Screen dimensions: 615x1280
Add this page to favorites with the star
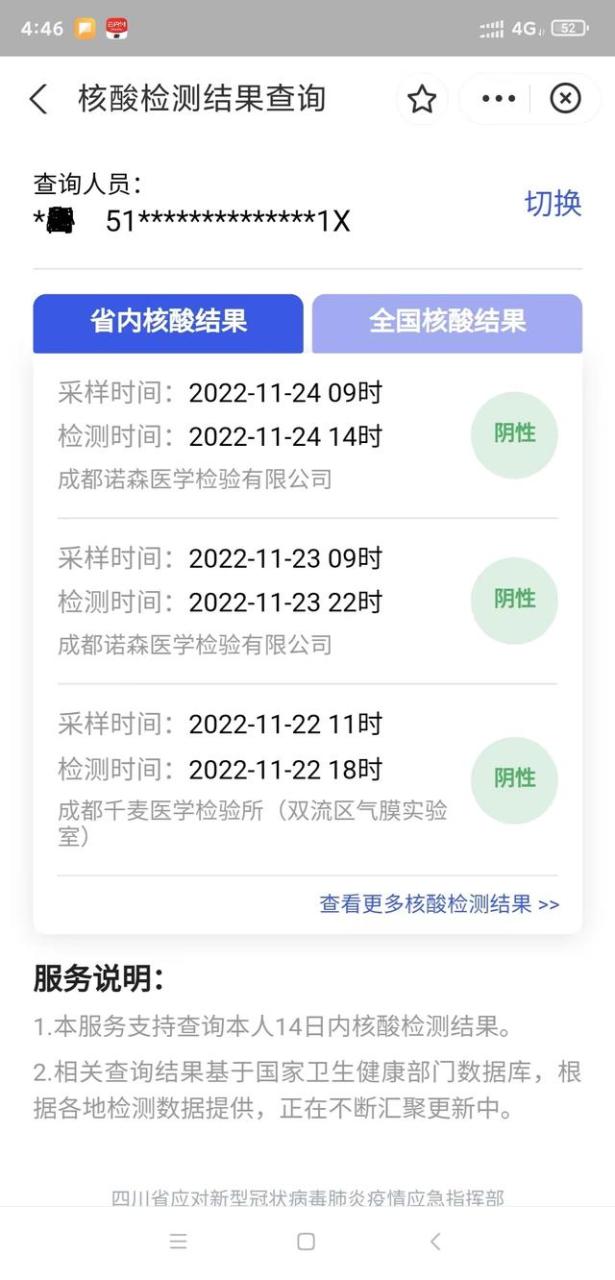(422, 99)
